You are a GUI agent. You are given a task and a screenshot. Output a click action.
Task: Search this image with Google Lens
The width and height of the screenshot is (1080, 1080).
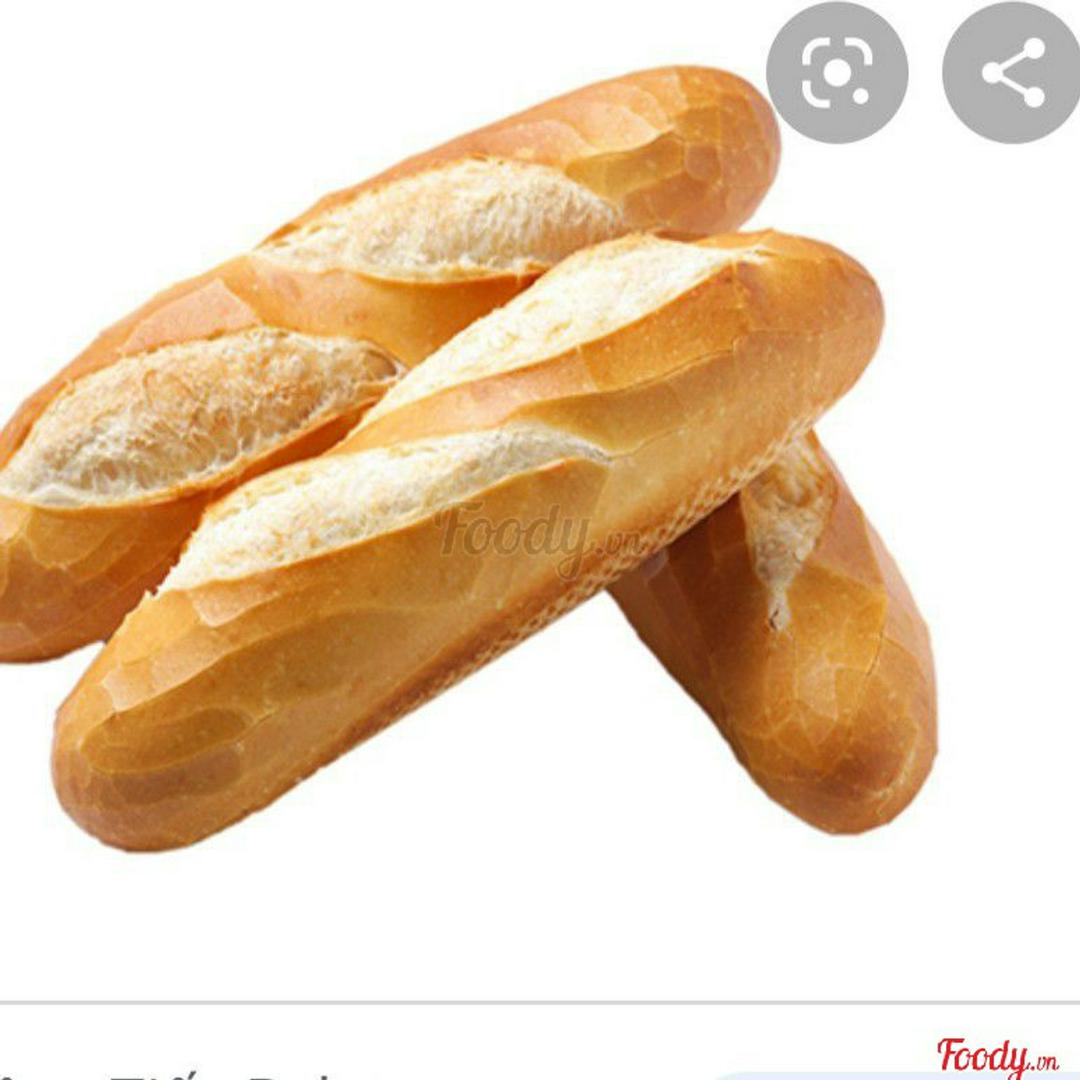(836, 72)
